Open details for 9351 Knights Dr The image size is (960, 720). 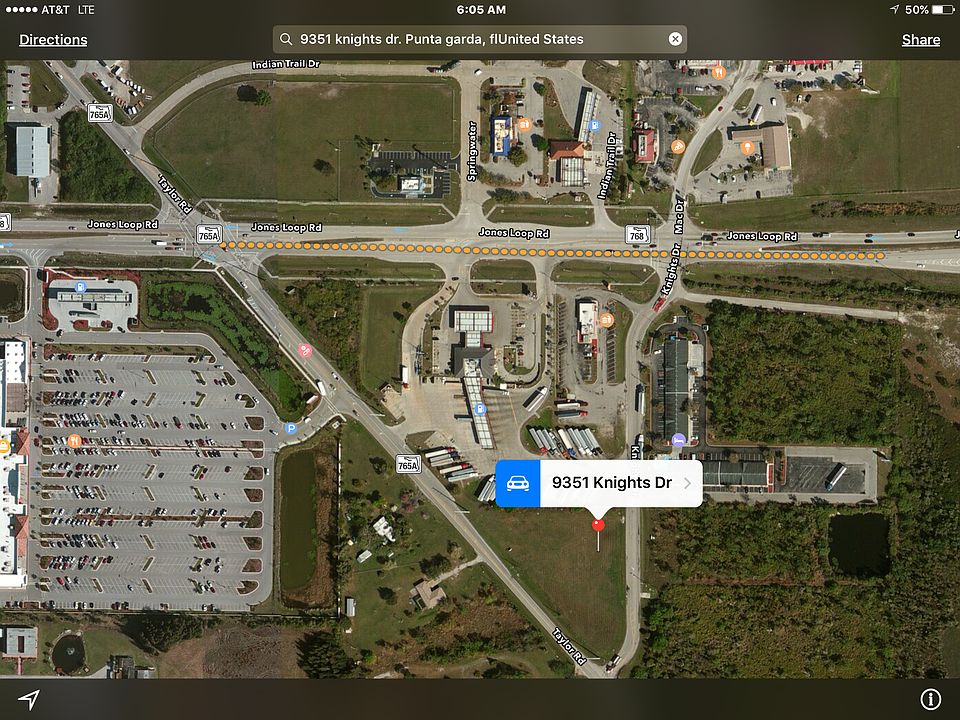coord(687,483)
